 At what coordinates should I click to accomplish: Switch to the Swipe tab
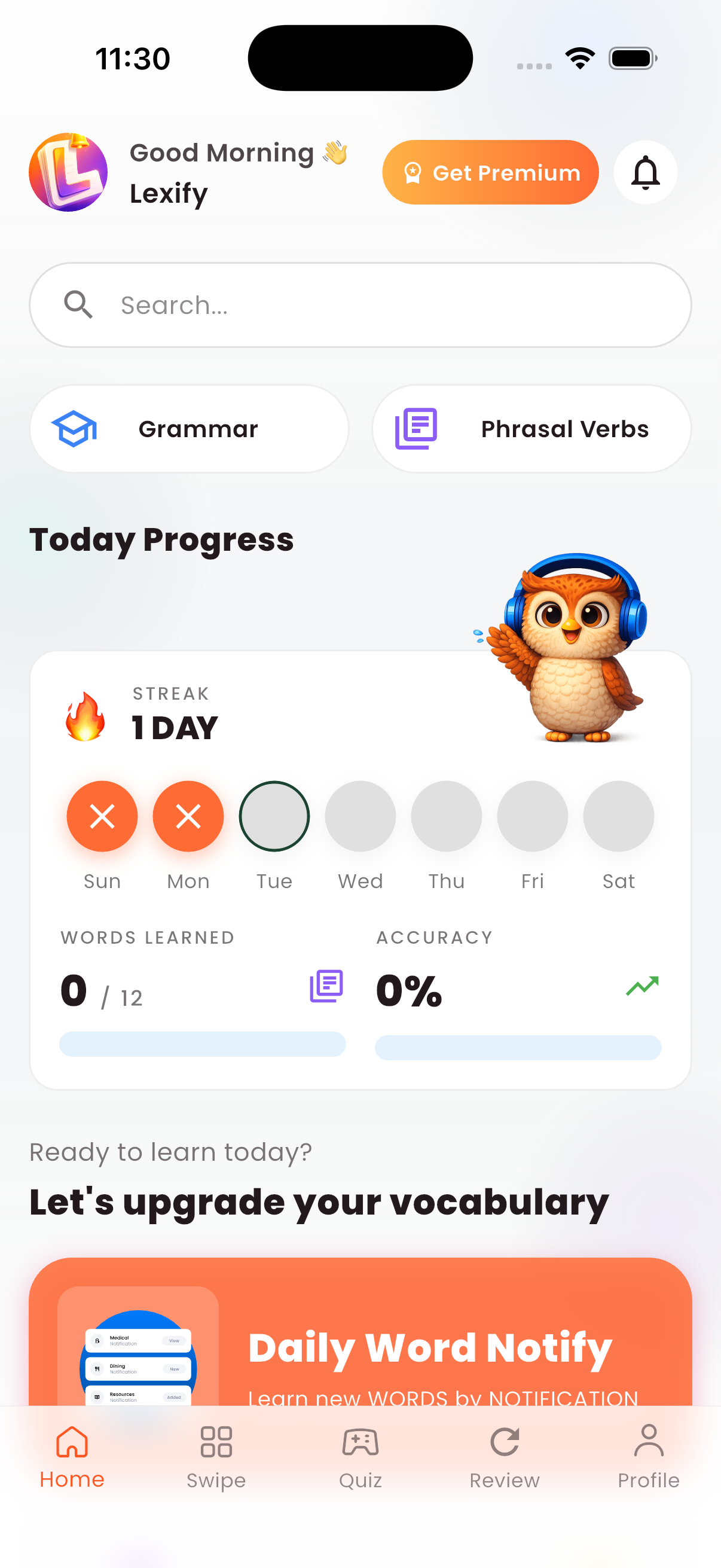[216, 1457]
